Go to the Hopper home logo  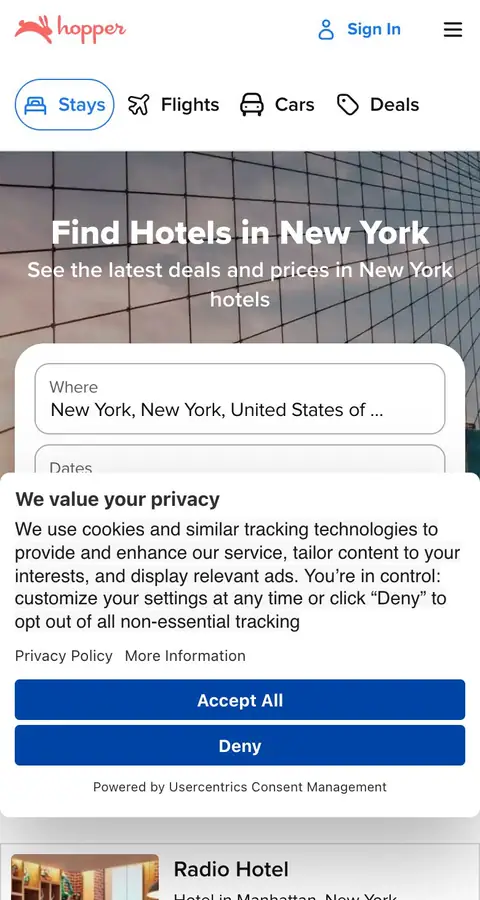coord(70,29)
